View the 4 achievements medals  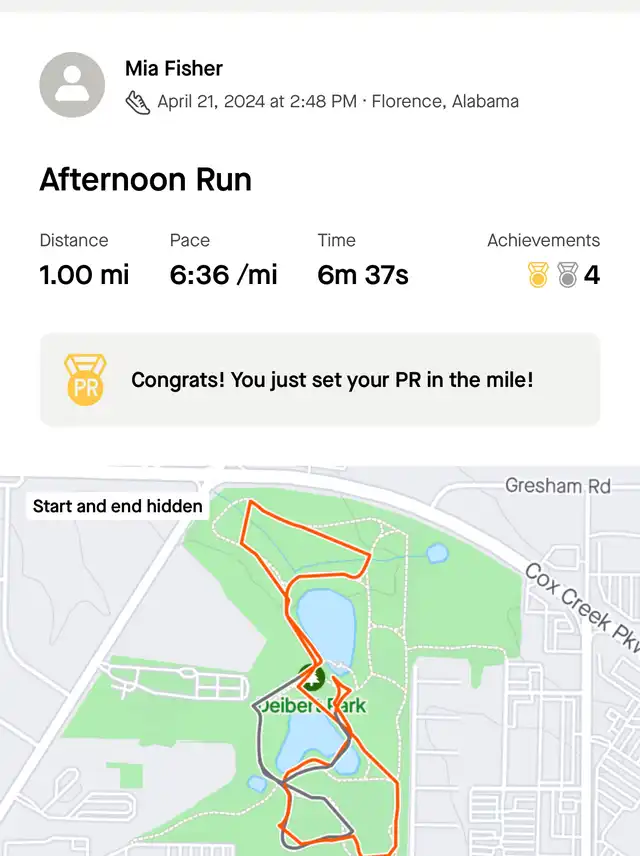tap(563, 275)
